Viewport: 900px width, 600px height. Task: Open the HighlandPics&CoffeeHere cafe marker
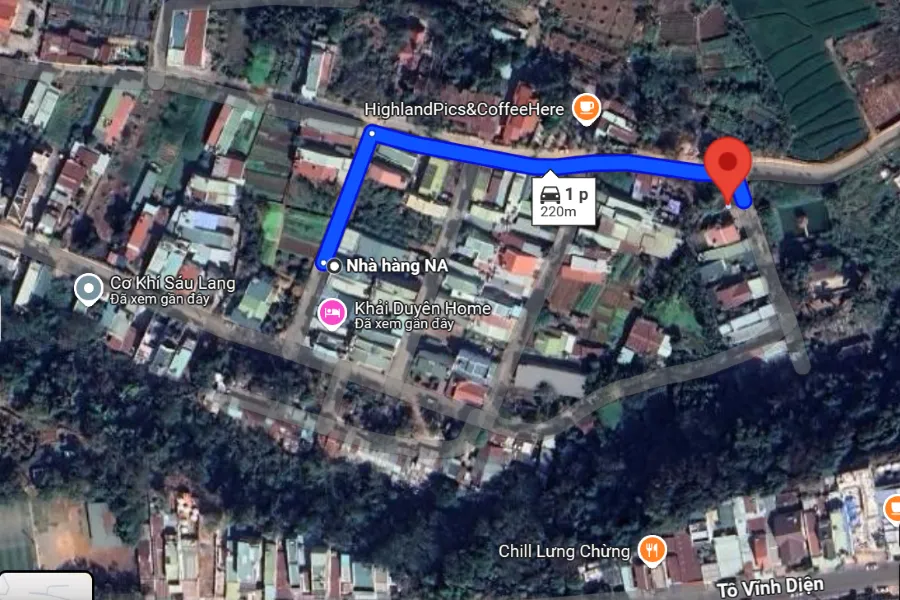coord(586,107)
